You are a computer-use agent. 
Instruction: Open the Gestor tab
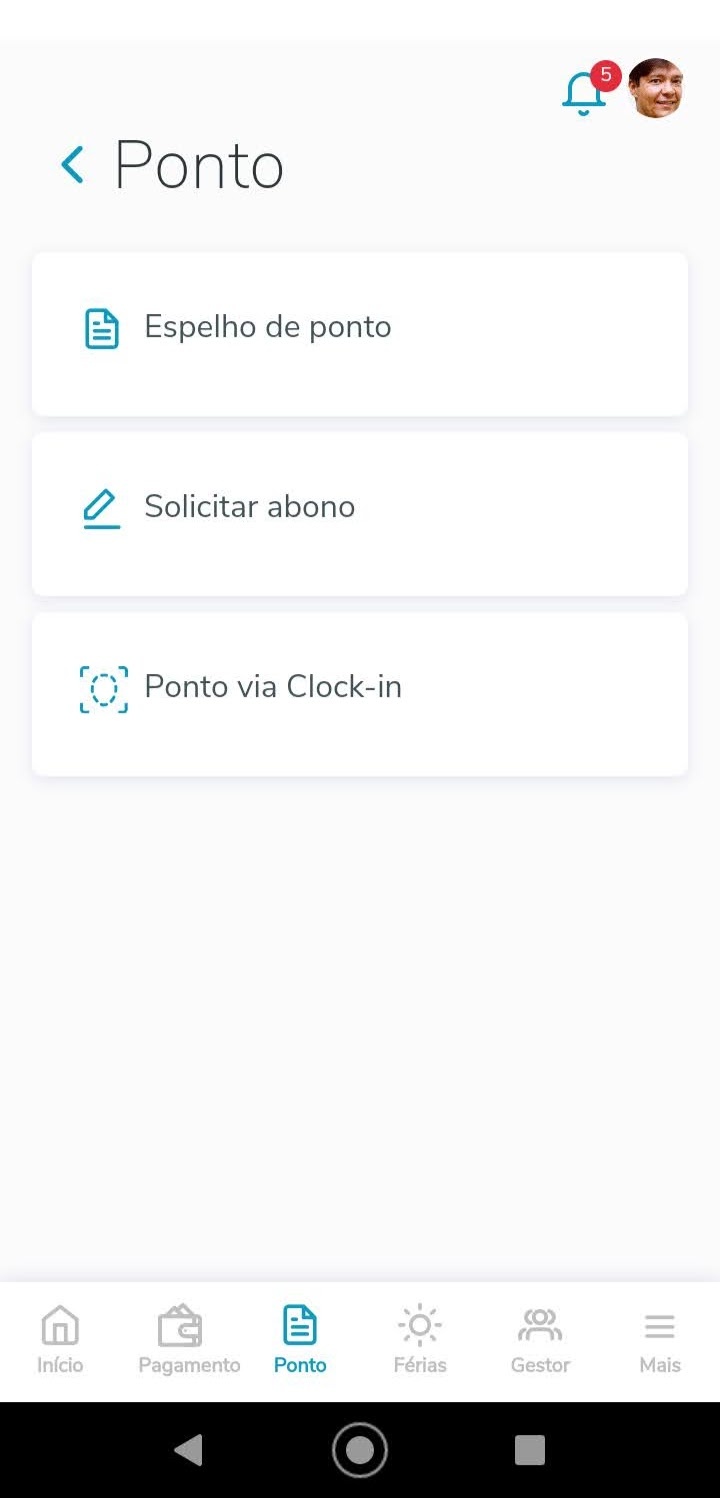[x=540, y=1340]
